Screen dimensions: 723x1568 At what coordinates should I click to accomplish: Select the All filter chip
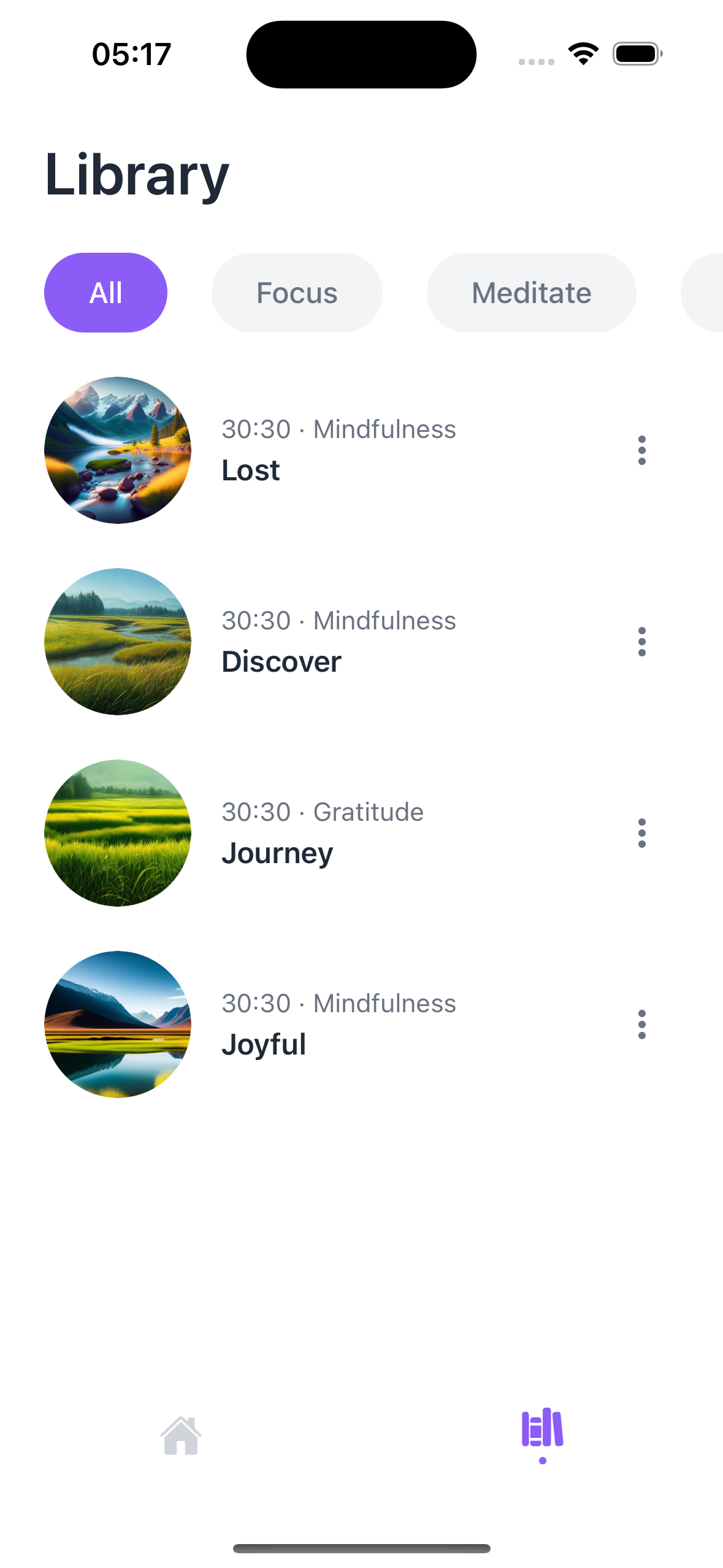[x=105, y=293]
